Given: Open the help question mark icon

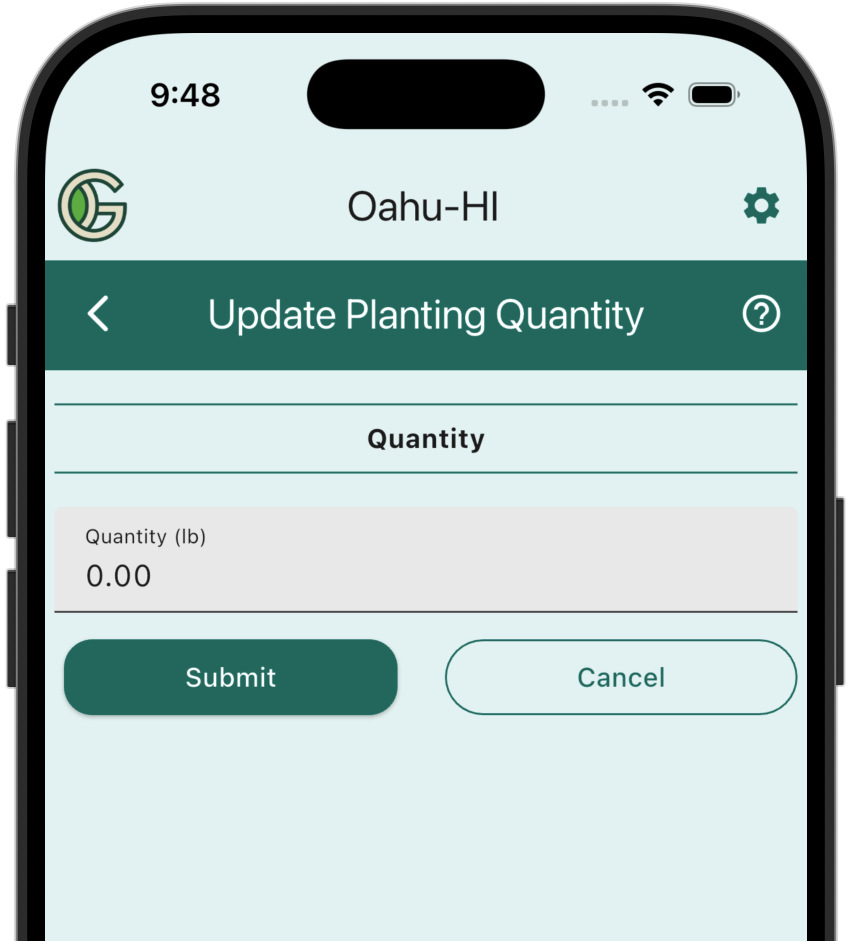Looking at the screenshot, I should point(761,314).
